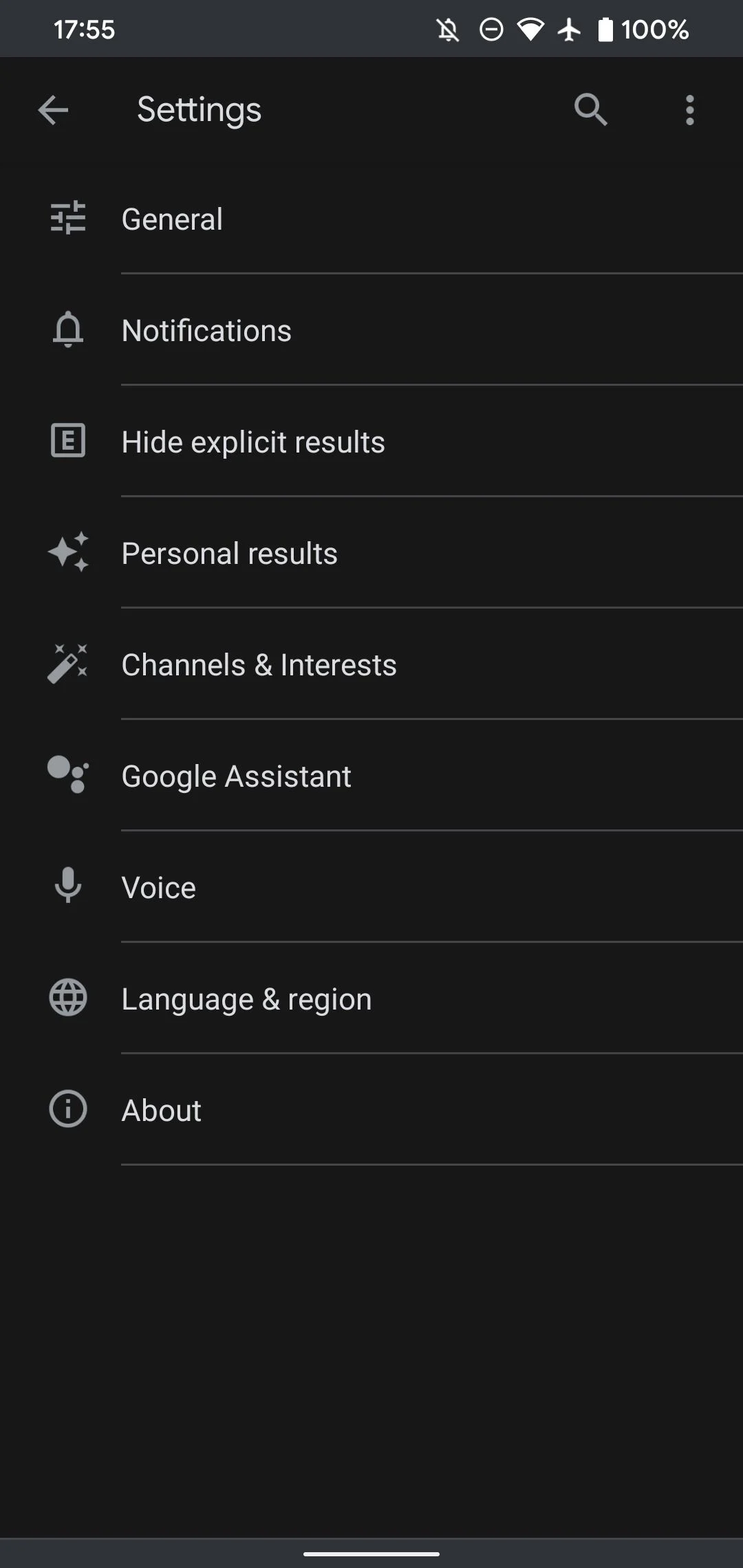Open General settings

[x=371, y=219]
